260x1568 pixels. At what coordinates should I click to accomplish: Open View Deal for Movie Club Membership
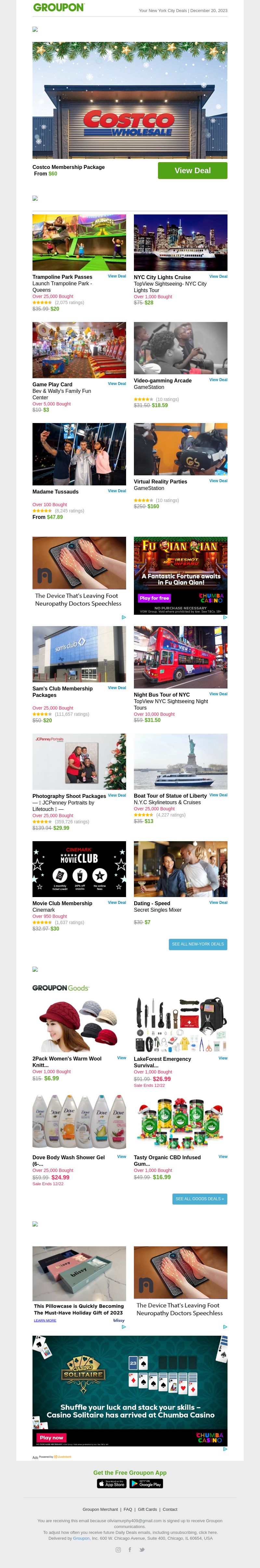(x=117, y=903)
